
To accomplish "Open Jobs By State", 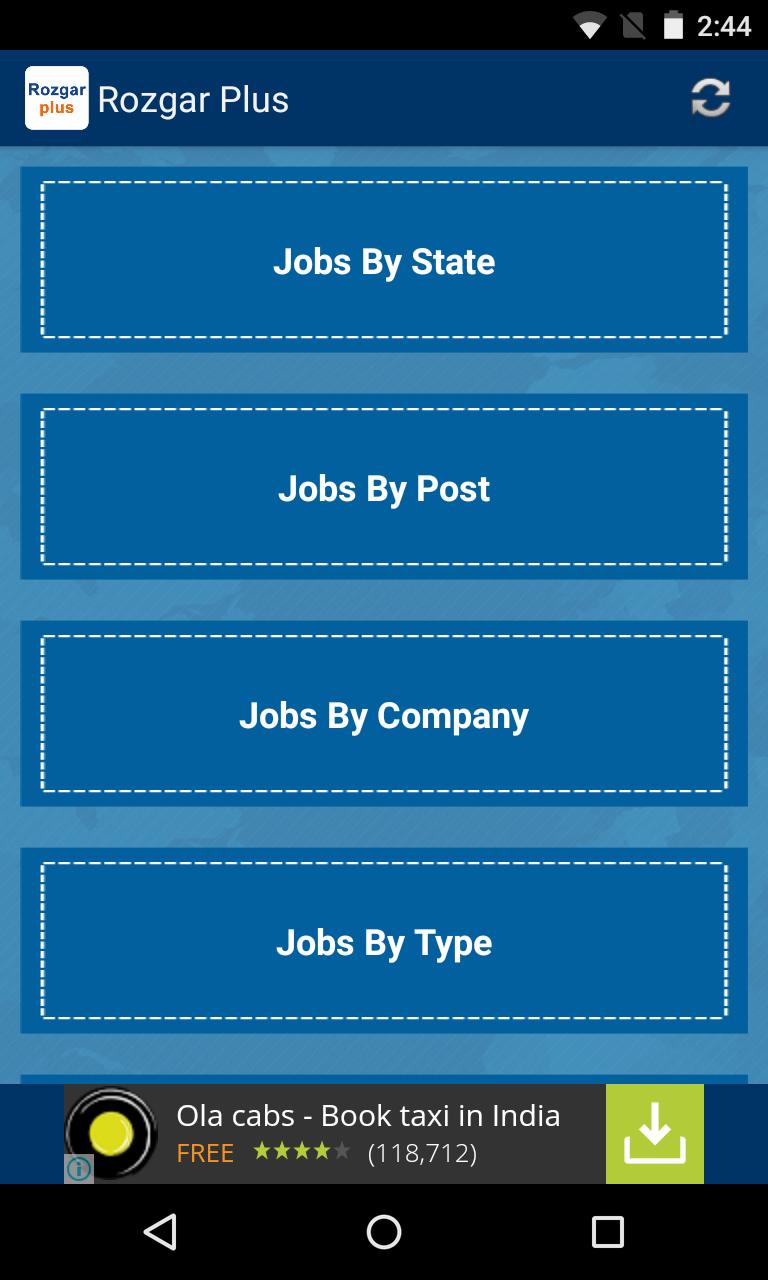I will click(384, 260).
